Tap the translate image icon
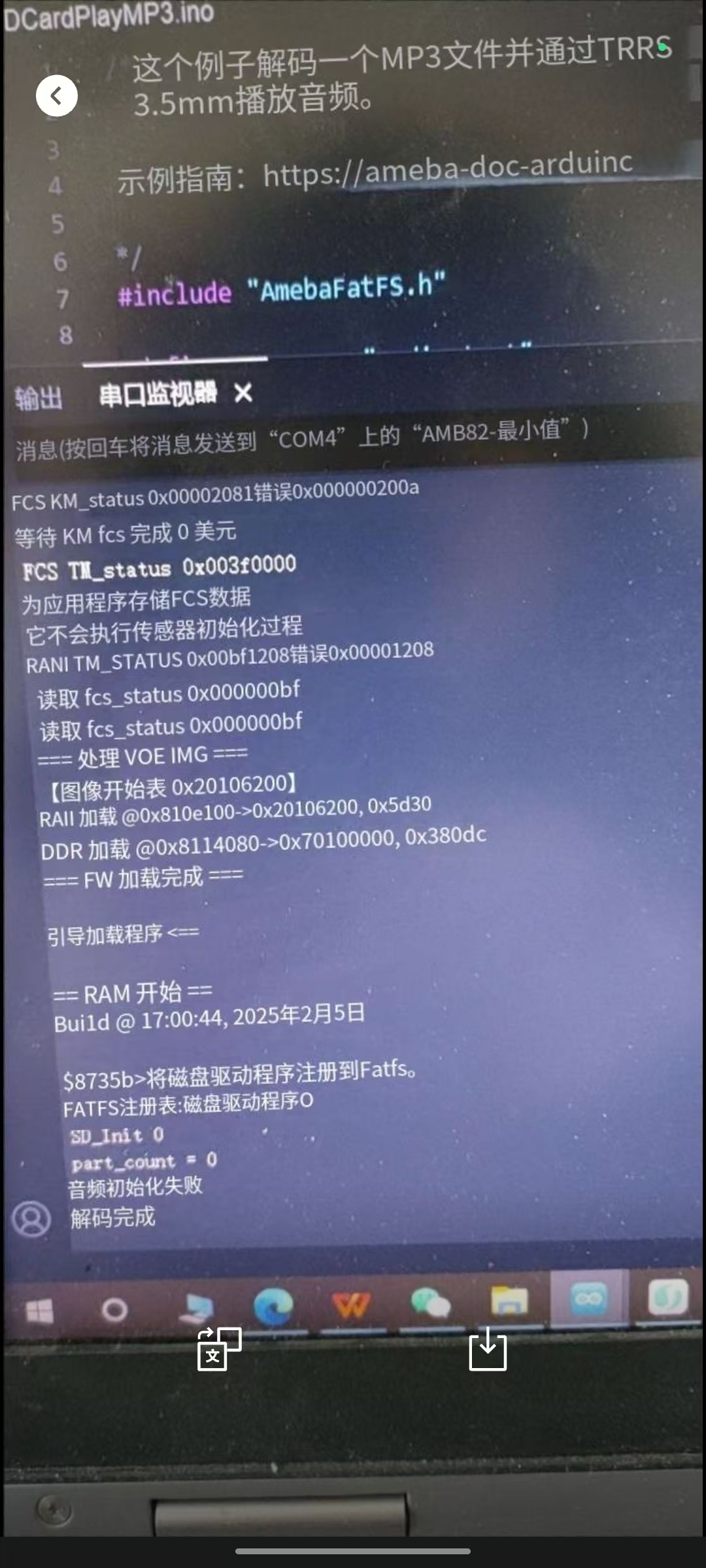Screen dimensions: 706x1568 pos(219,1349)
